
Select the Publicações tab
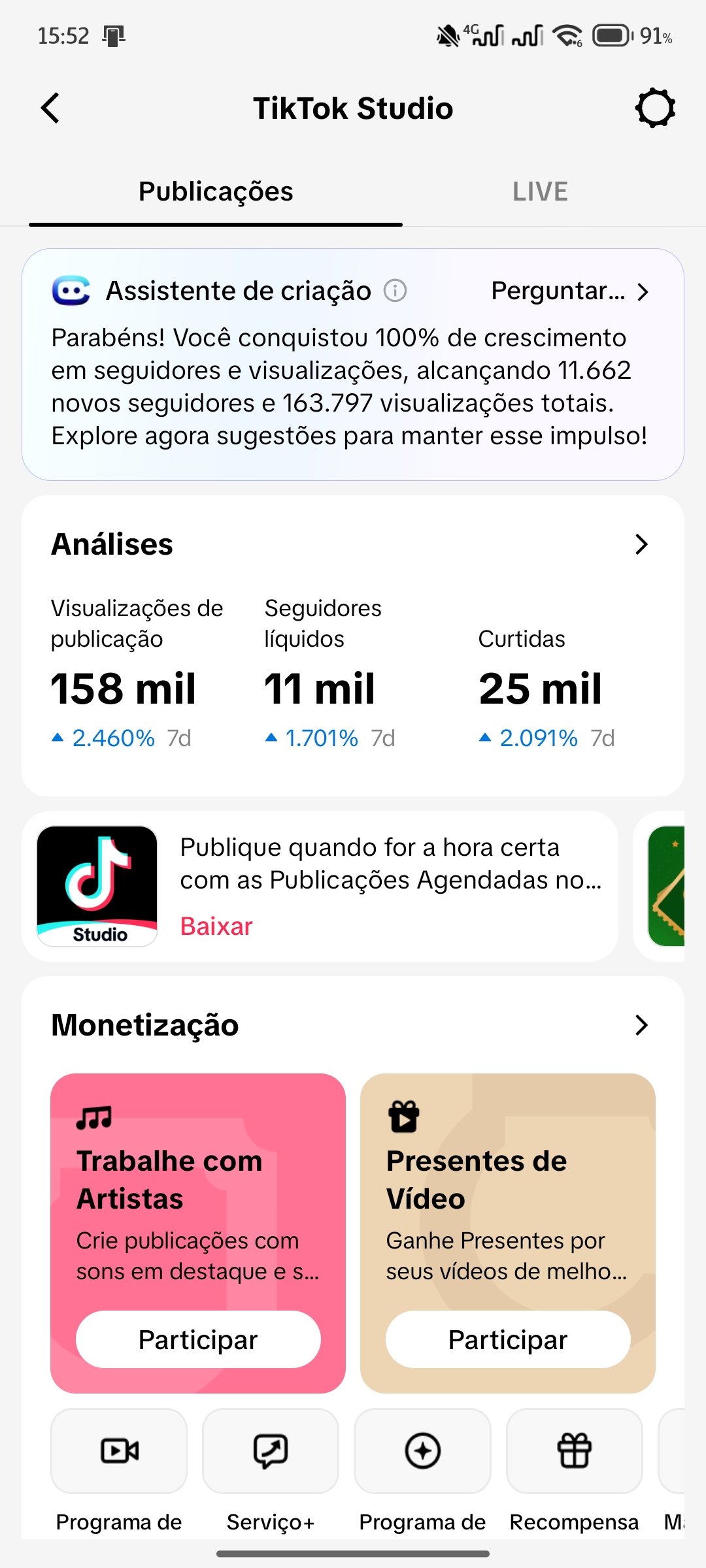pyautogui.click(x=216, y=191)
